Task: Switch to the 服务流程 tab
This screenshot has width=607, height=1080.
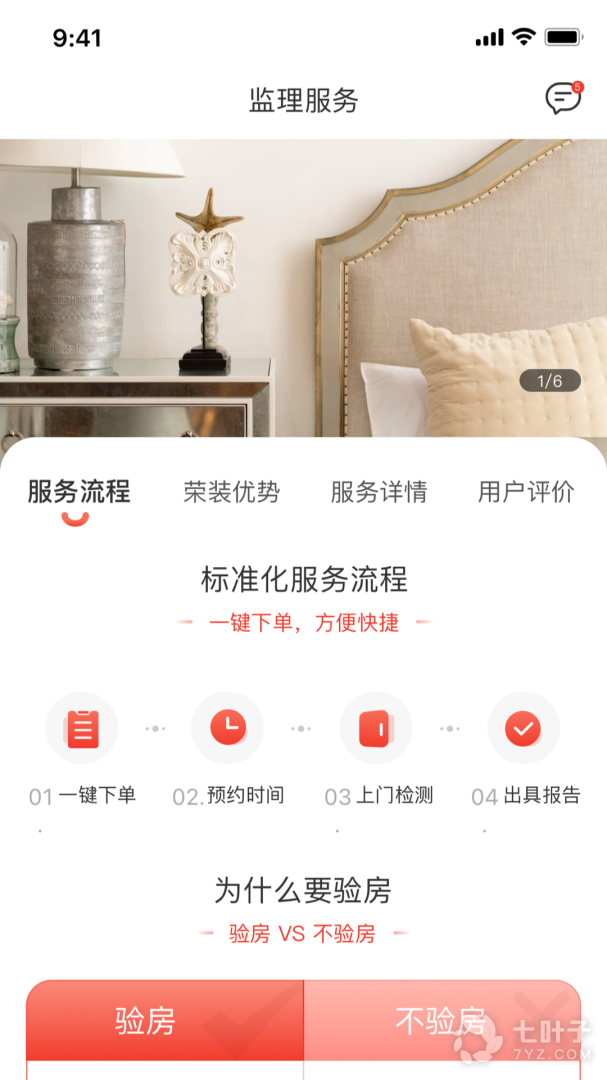Action: point(78,492)
